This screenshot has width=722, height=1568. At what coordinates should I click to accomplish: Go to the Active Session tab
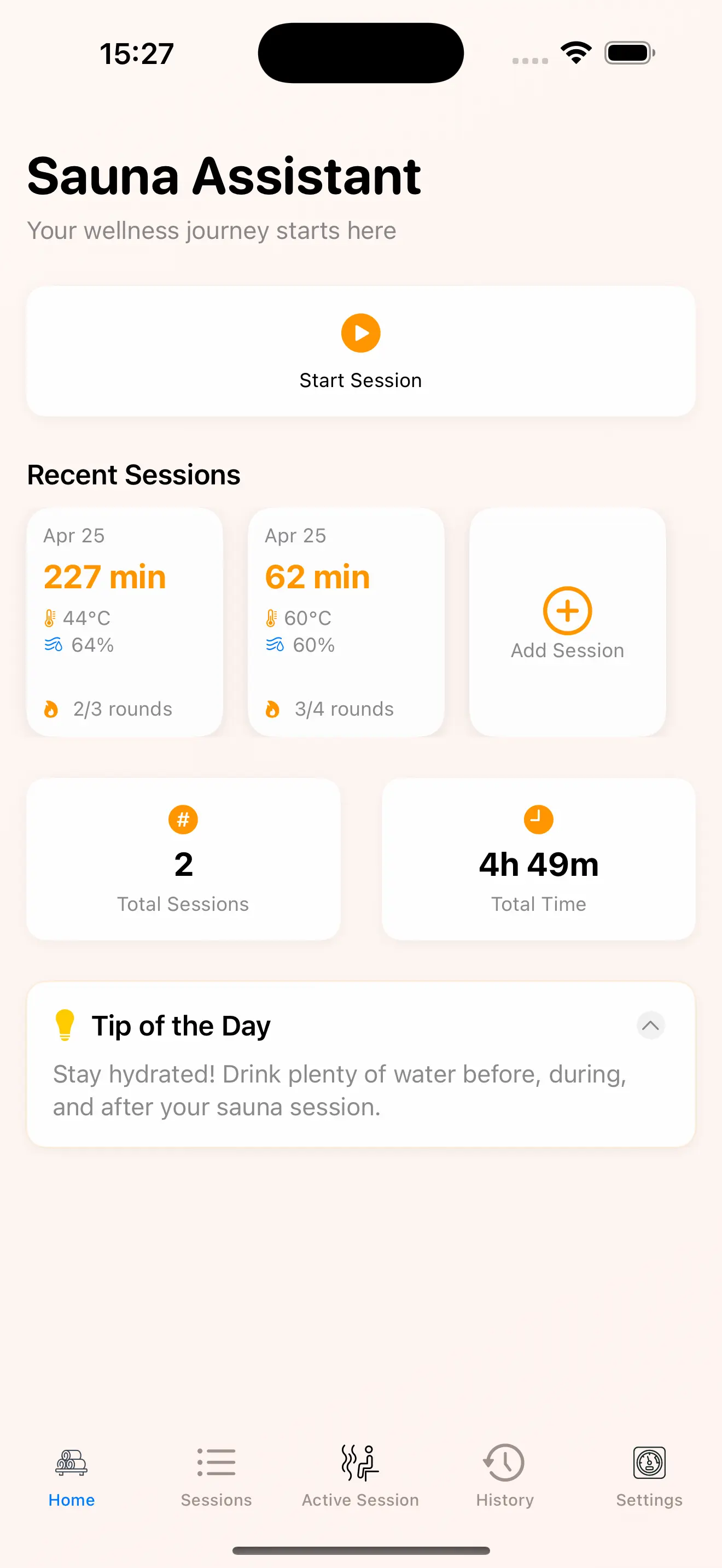(x=360, y=1476)
